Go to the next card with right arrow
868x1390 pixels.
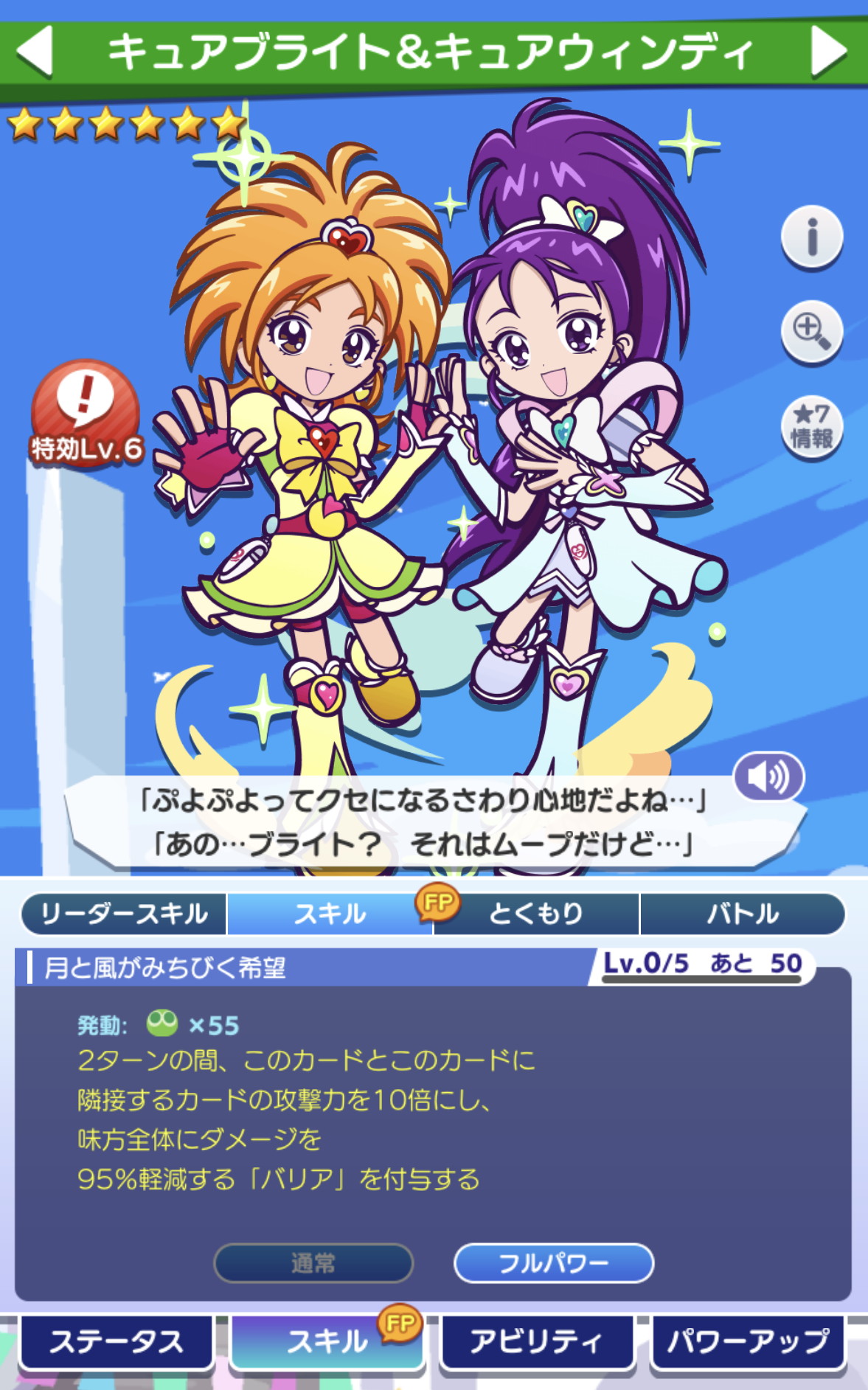828,51
